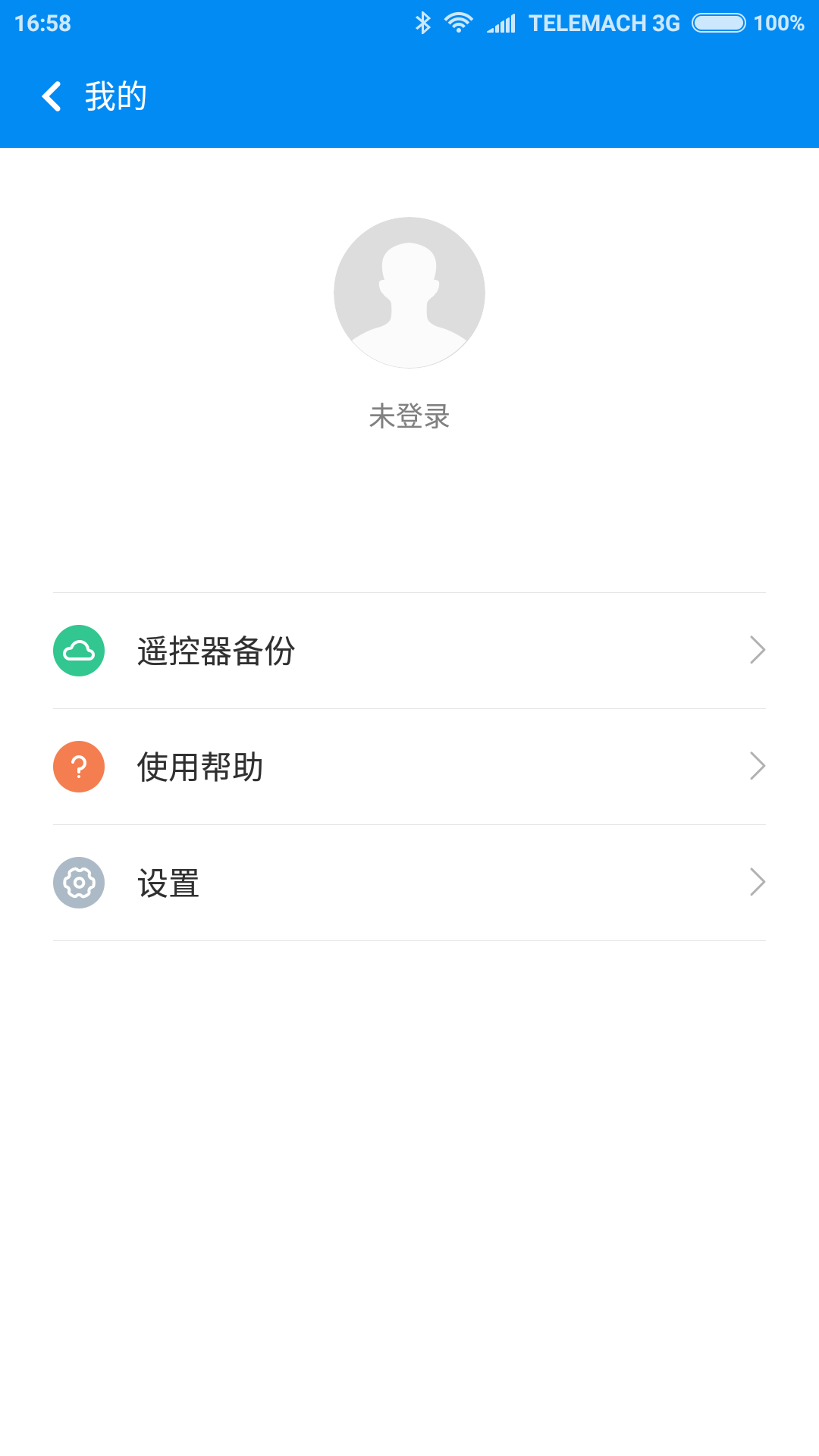Open 遥控器备份 remote backup
This screenshot has height=1456, width=819.
point(409,651)
